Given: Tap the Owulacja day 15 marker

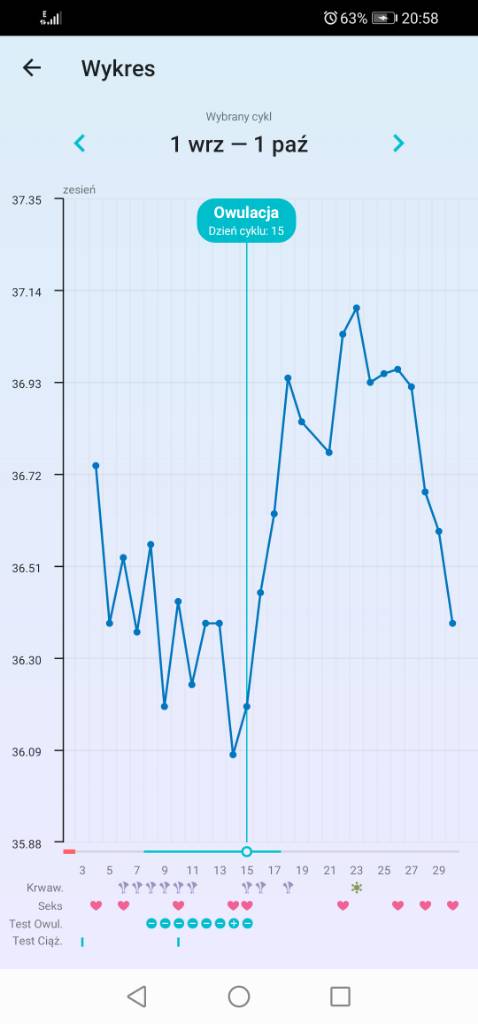Looking at the screenshot, I should point(247,221).
